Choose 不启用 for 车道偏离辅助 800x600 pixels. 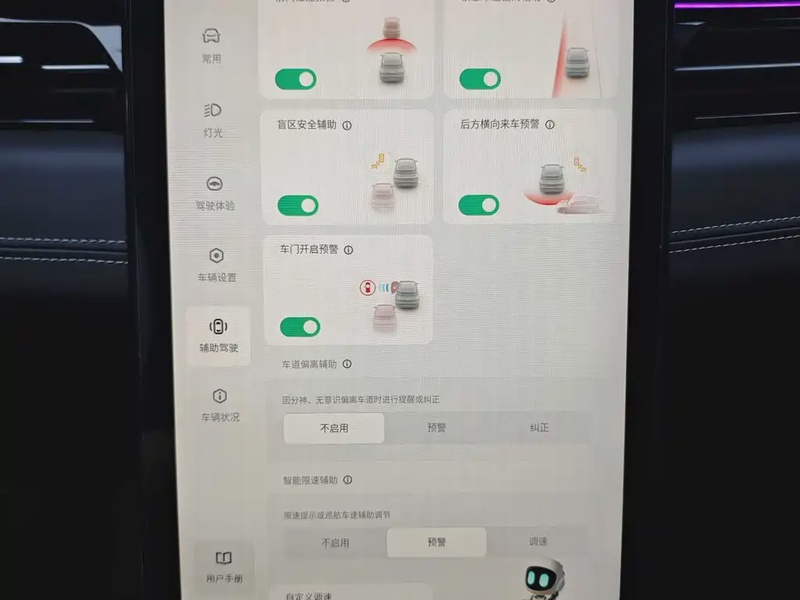click(334, 428)
